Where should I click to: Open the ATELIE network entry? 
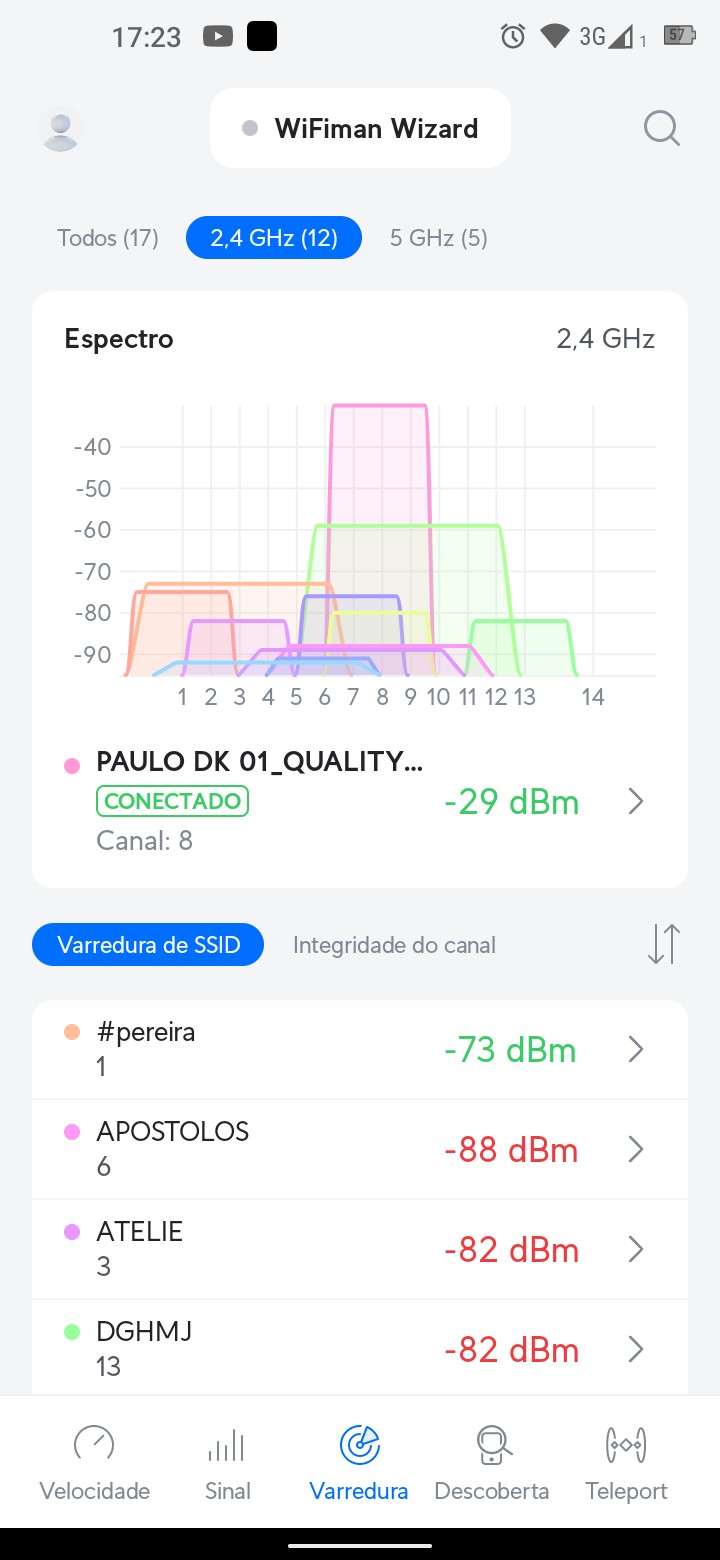click(360, 1249)
